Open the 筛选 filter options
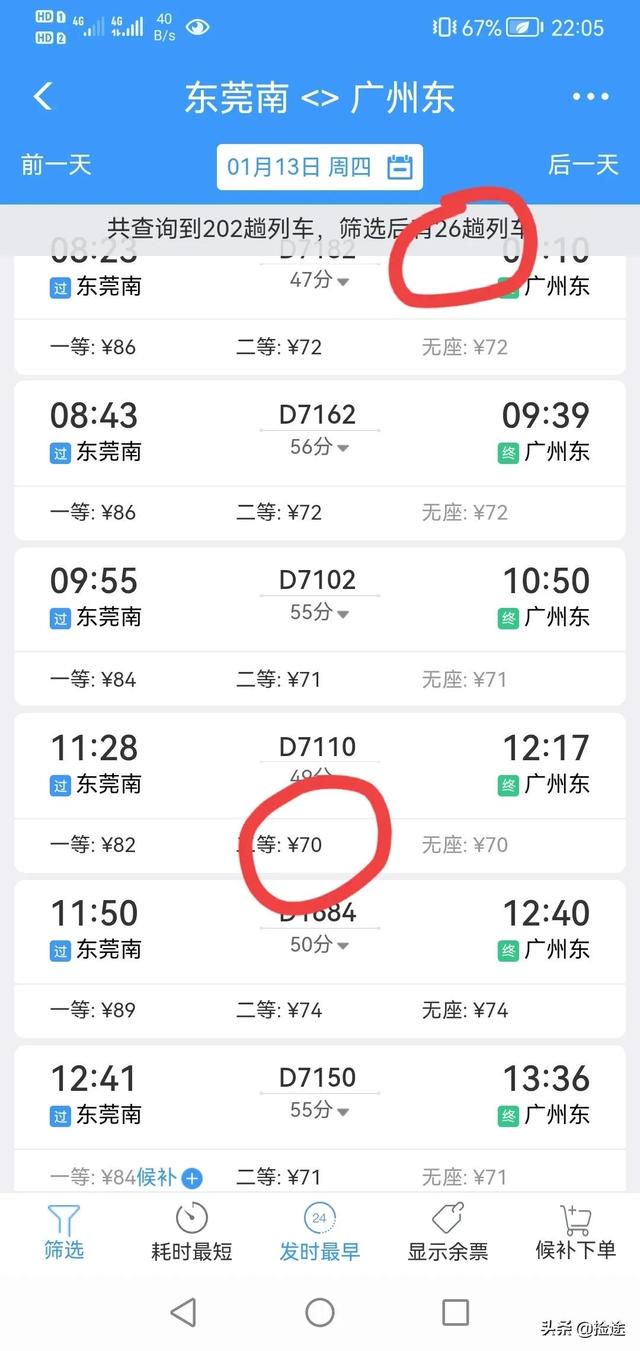 tap(64, 1231)
